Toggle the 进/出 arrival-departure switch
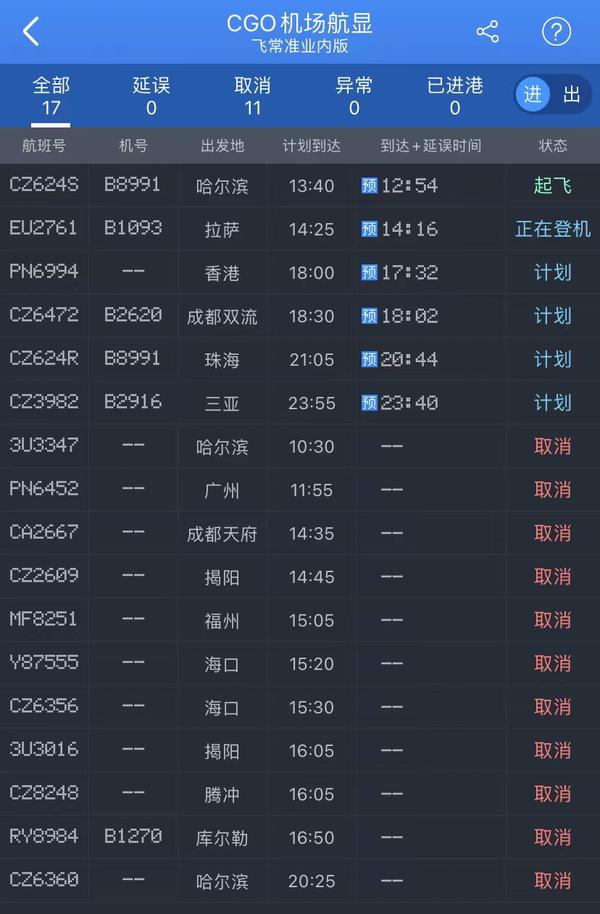 pyautogui.click(x=571, y=95)
